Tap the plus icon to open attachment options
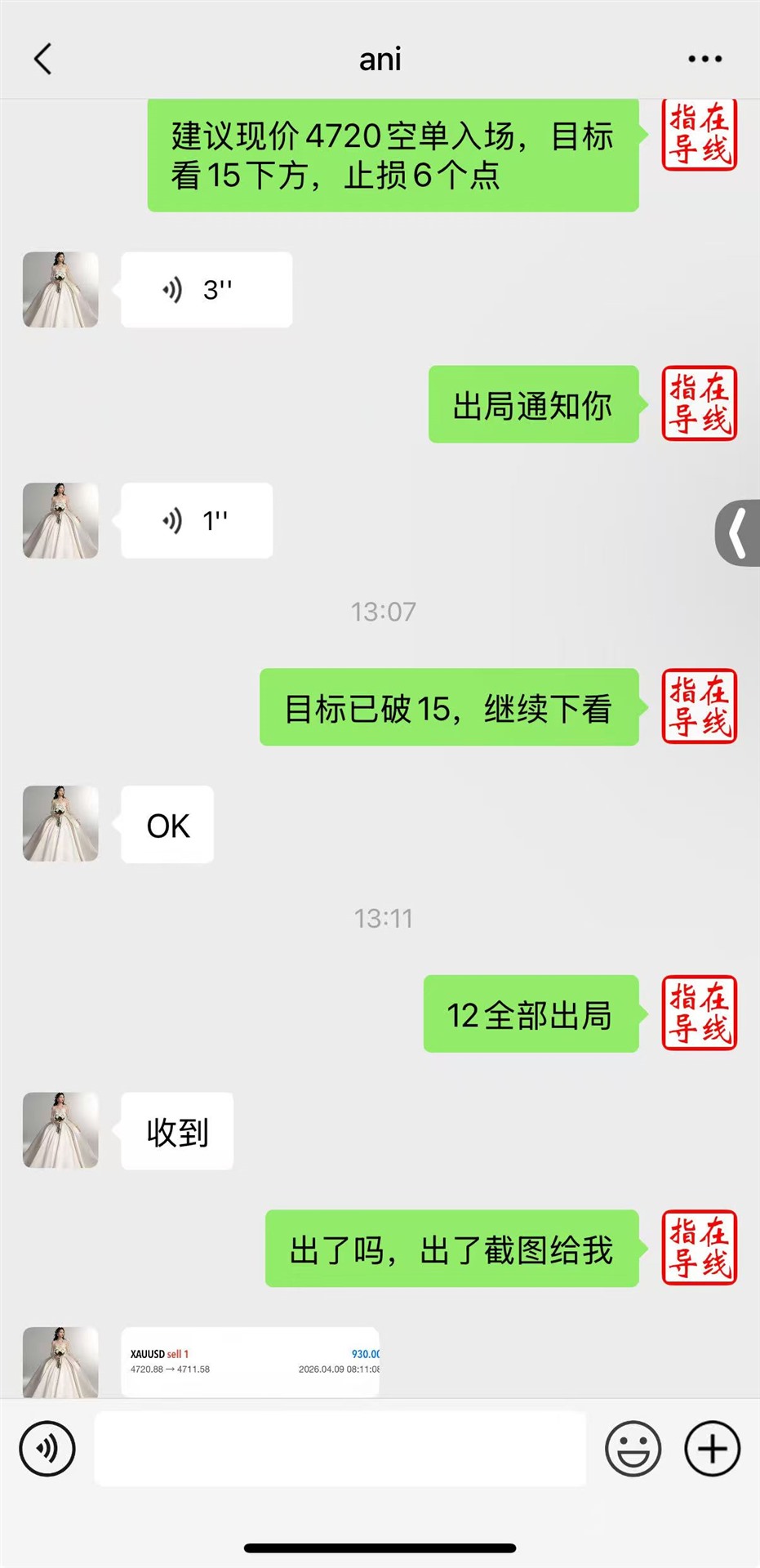The height and width of the screenshot is (1568, 760). click(x=710, y=1448)
